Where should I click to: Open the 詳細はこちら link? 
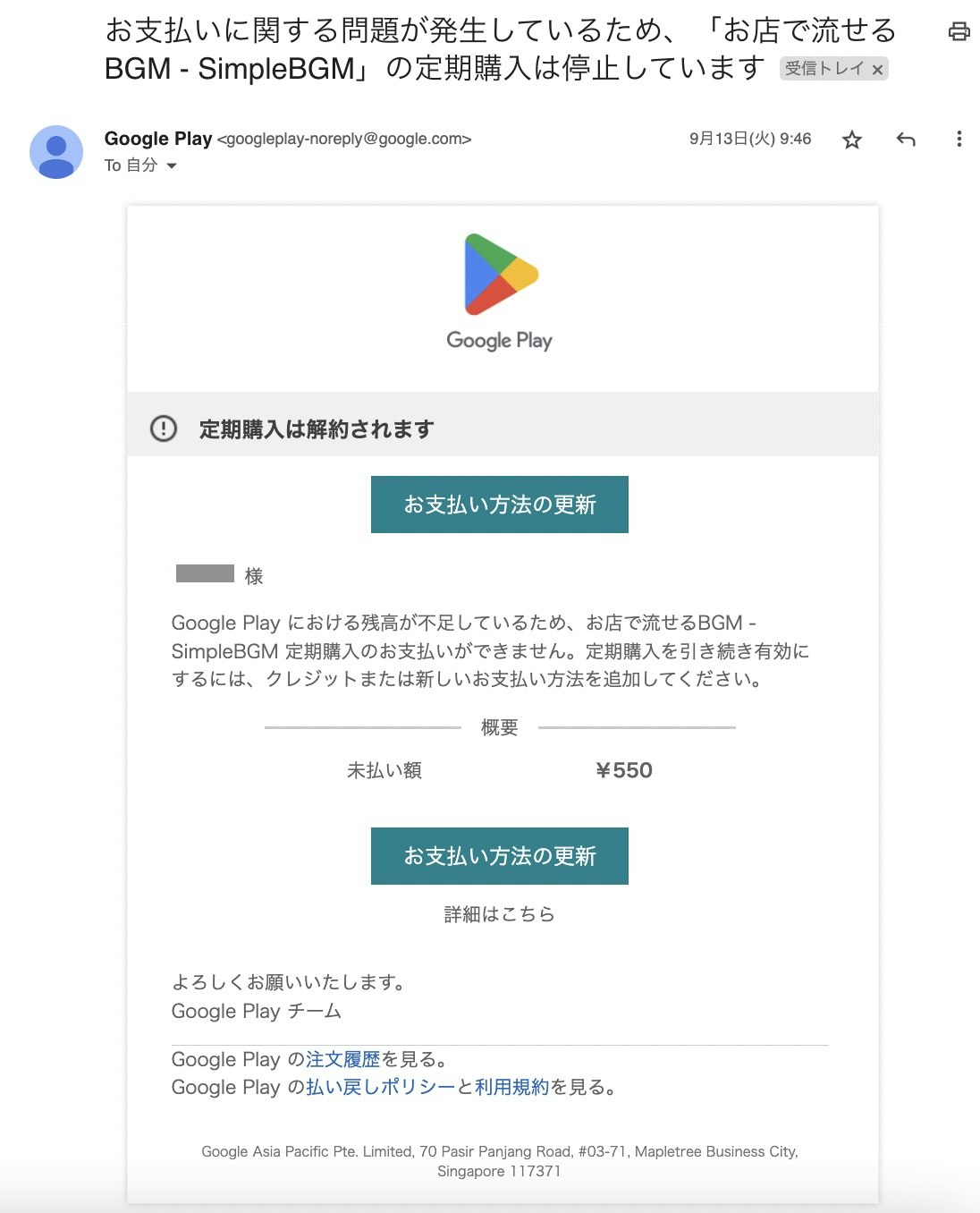pyautogui.click(x=499, y=914)
